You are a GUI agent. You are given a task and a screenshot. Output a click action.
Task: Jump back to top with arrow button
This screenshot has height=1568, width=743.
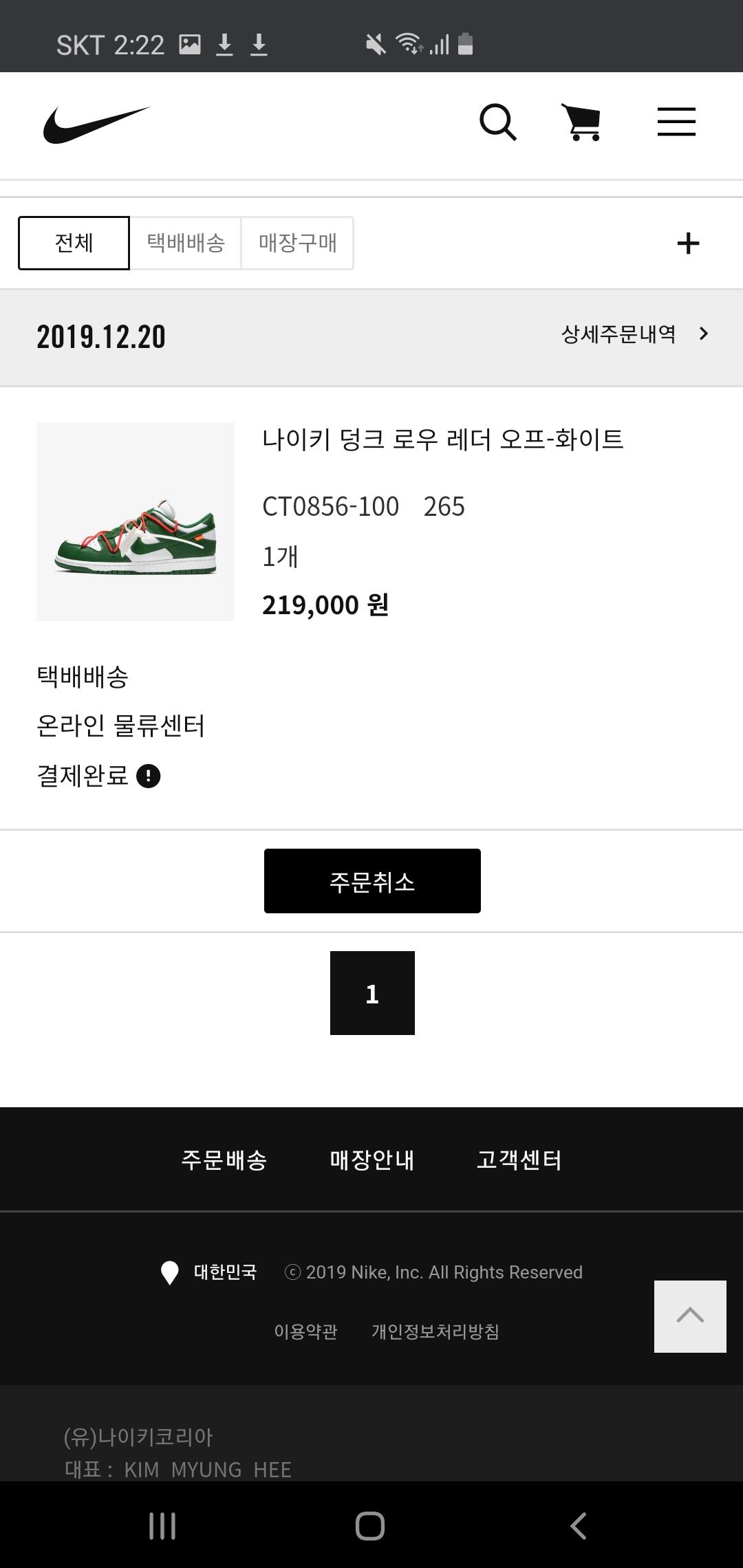(690, 1316)
